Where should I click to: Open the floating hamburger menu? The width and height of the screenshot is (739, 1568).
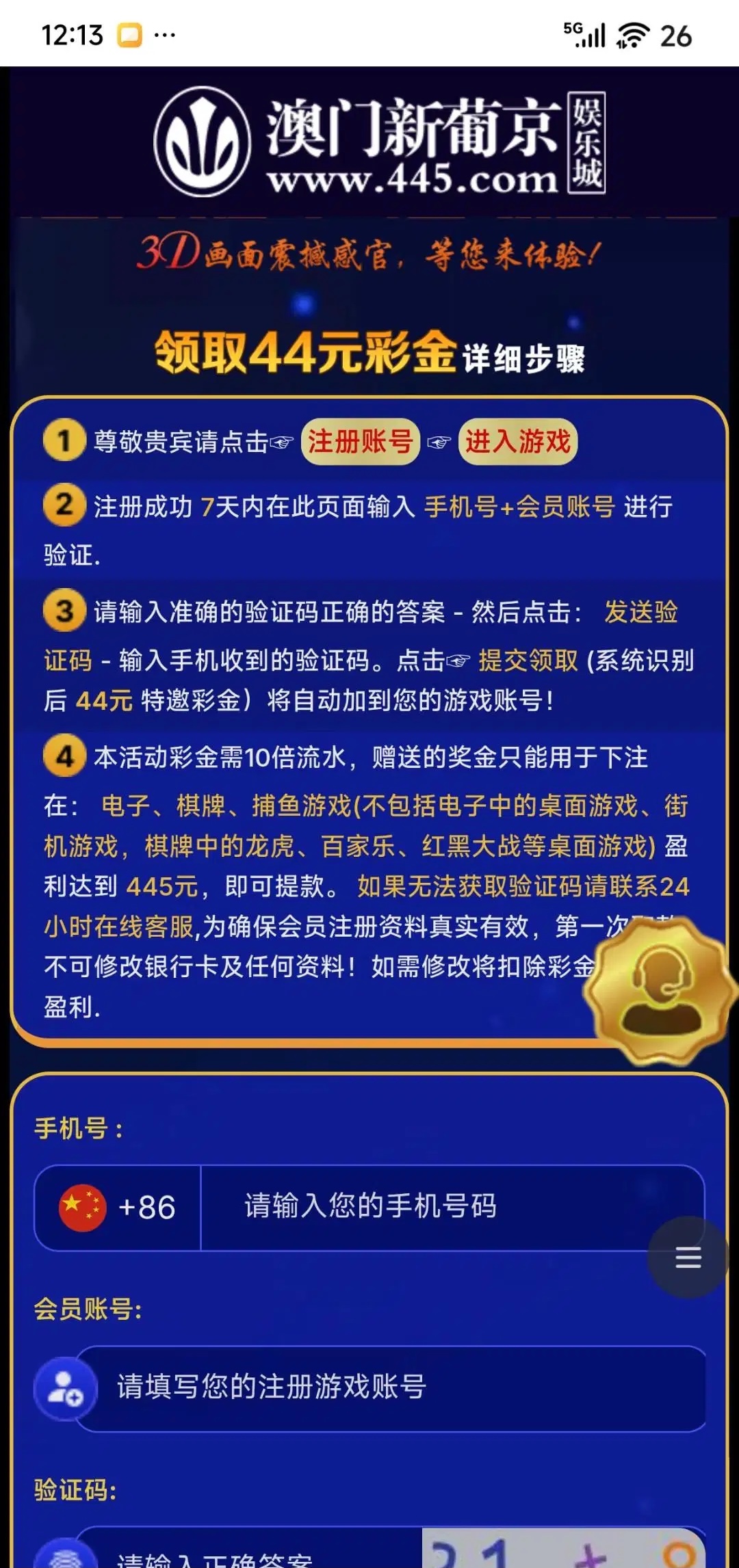pyautogui.click(x=688, y=1257)
